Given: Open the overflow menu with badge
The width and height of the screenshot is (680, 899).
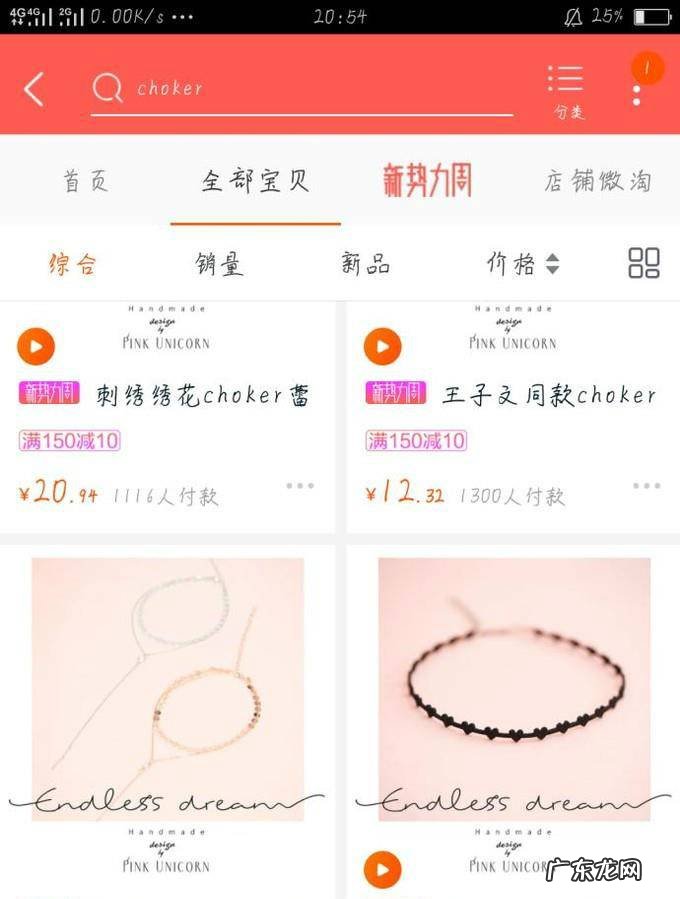Looking at the screenshot, I should pos(637,88).
